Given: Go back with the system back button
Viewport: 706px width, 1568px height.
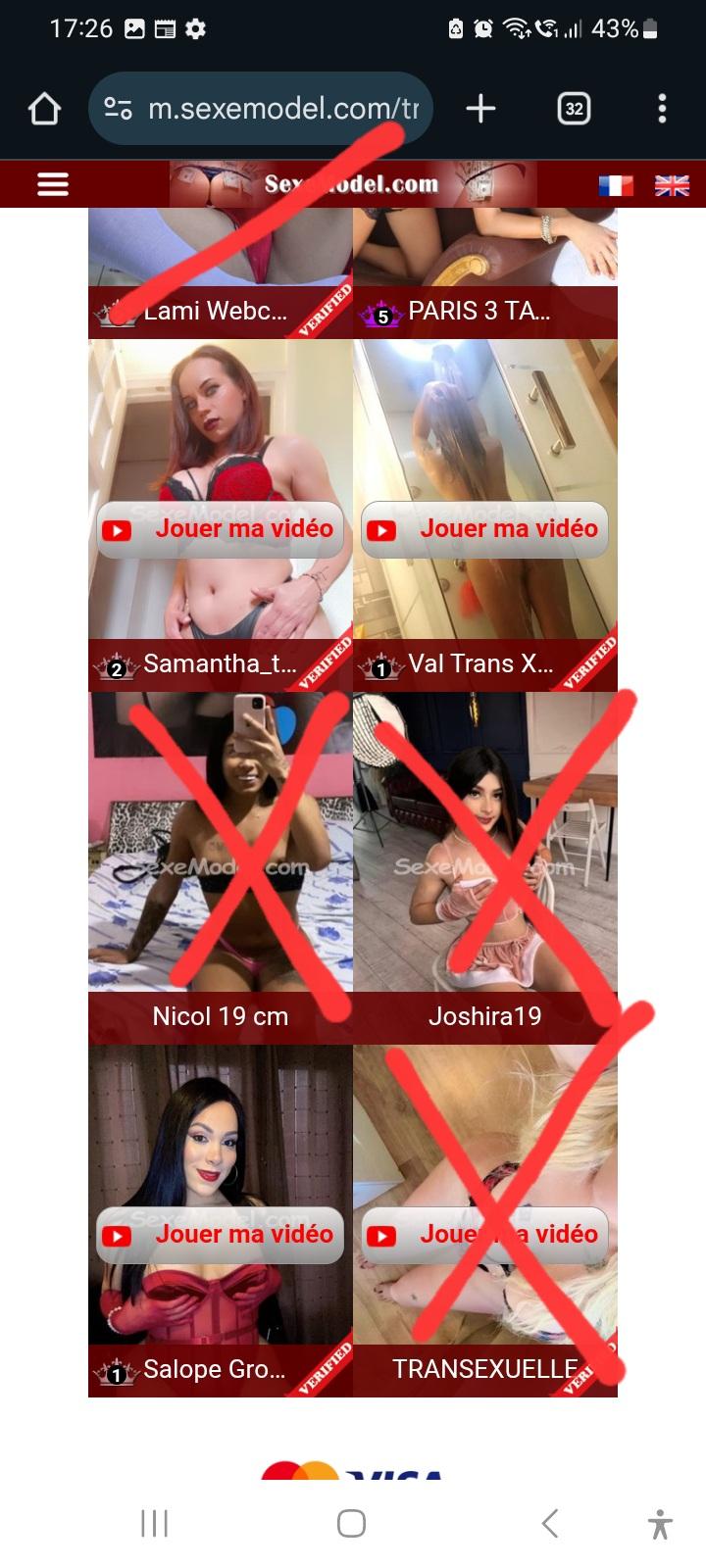Looking at the screenshot, I should tap(550, 1523).
